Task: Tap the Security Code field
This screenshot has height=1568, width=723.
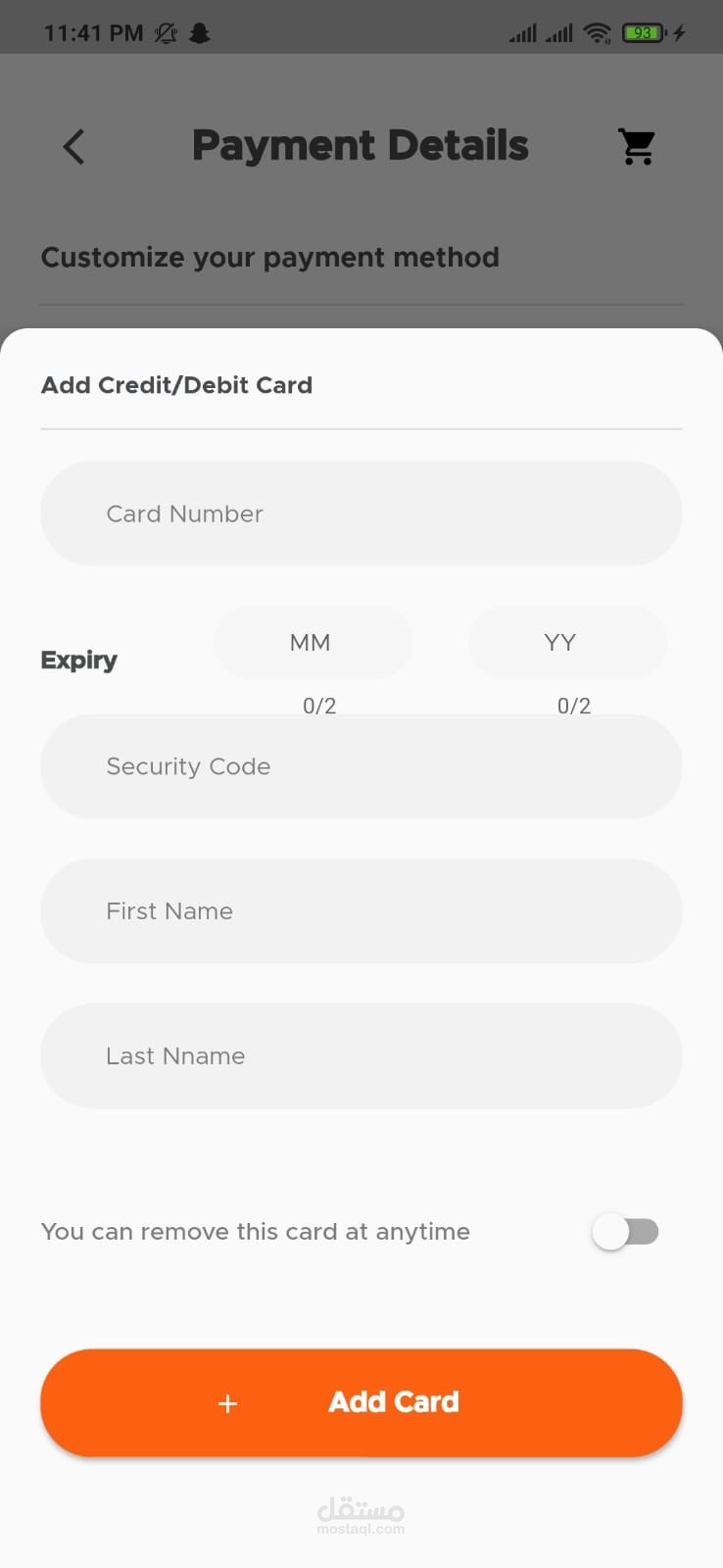Action: 361,766
